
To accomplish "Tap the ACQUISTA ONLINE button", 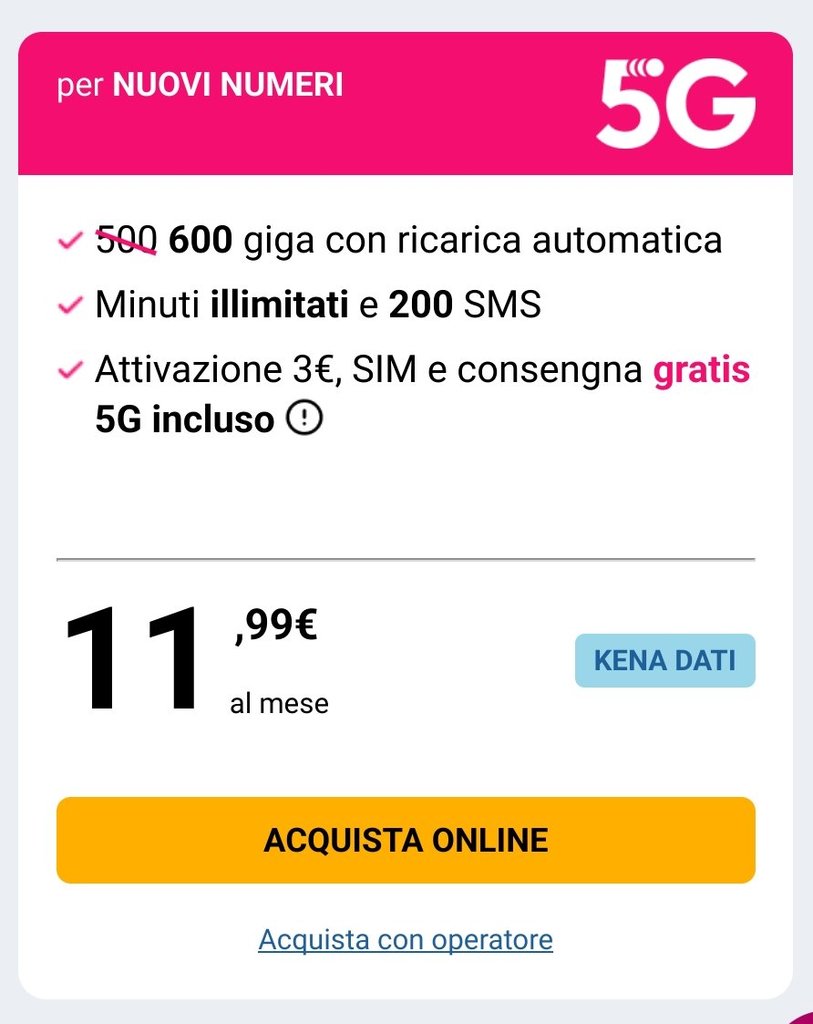I will tap(405, 840).
